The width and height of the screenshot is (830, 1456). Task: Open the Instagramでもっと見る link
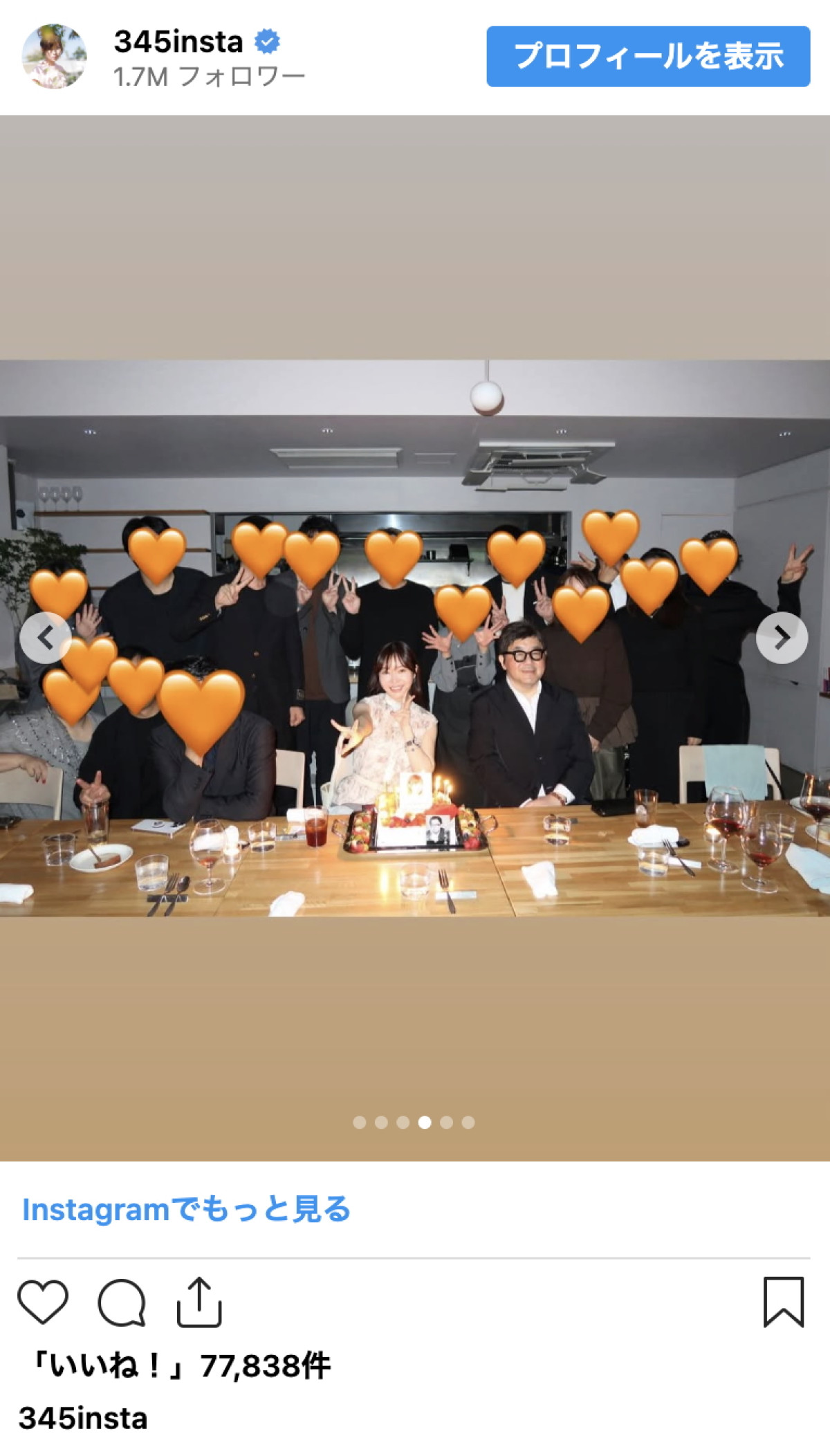tap(186, 1209)
